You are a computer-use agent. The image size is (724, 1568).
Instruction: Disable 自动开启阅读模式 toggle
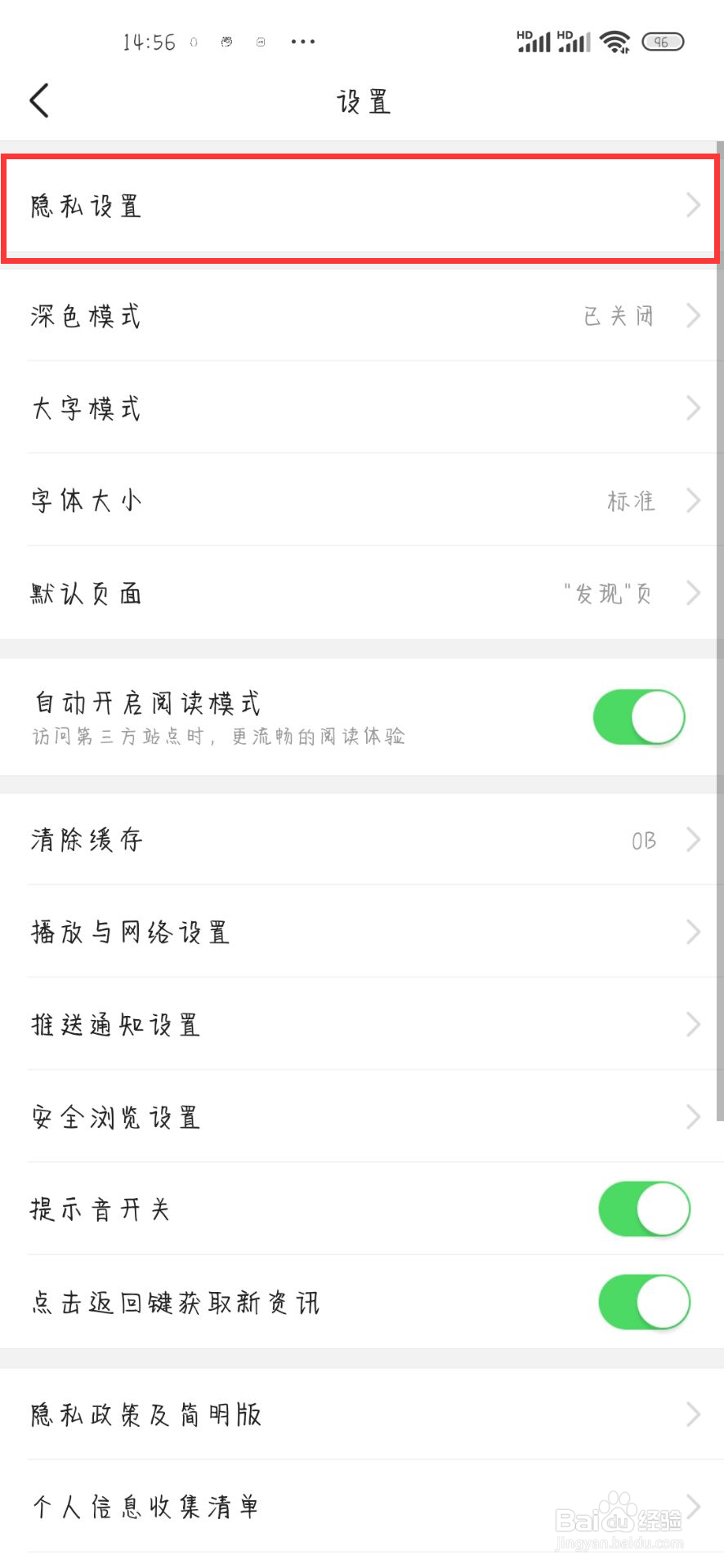point(639,716)
